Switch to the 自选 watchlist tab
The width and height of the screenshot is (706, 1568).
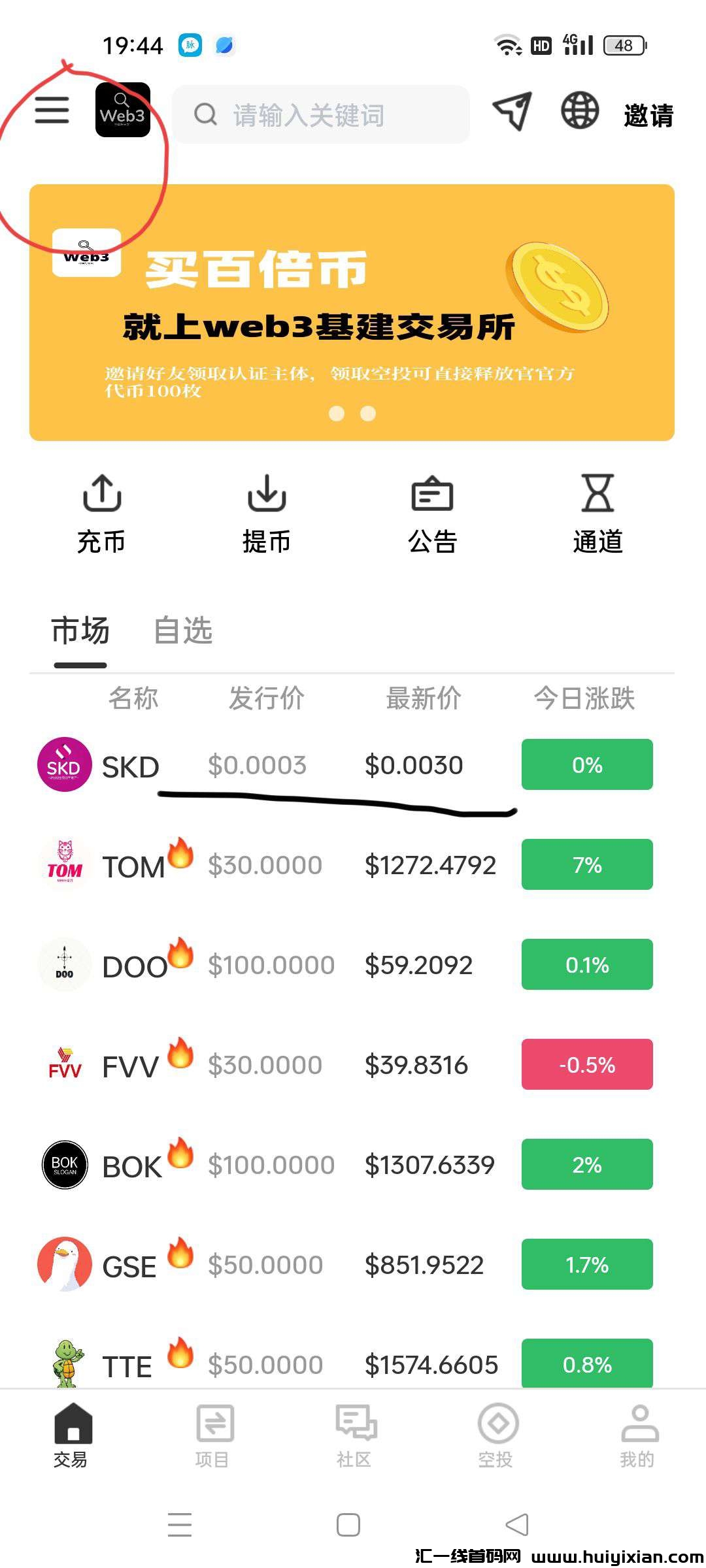click(183, 631)
